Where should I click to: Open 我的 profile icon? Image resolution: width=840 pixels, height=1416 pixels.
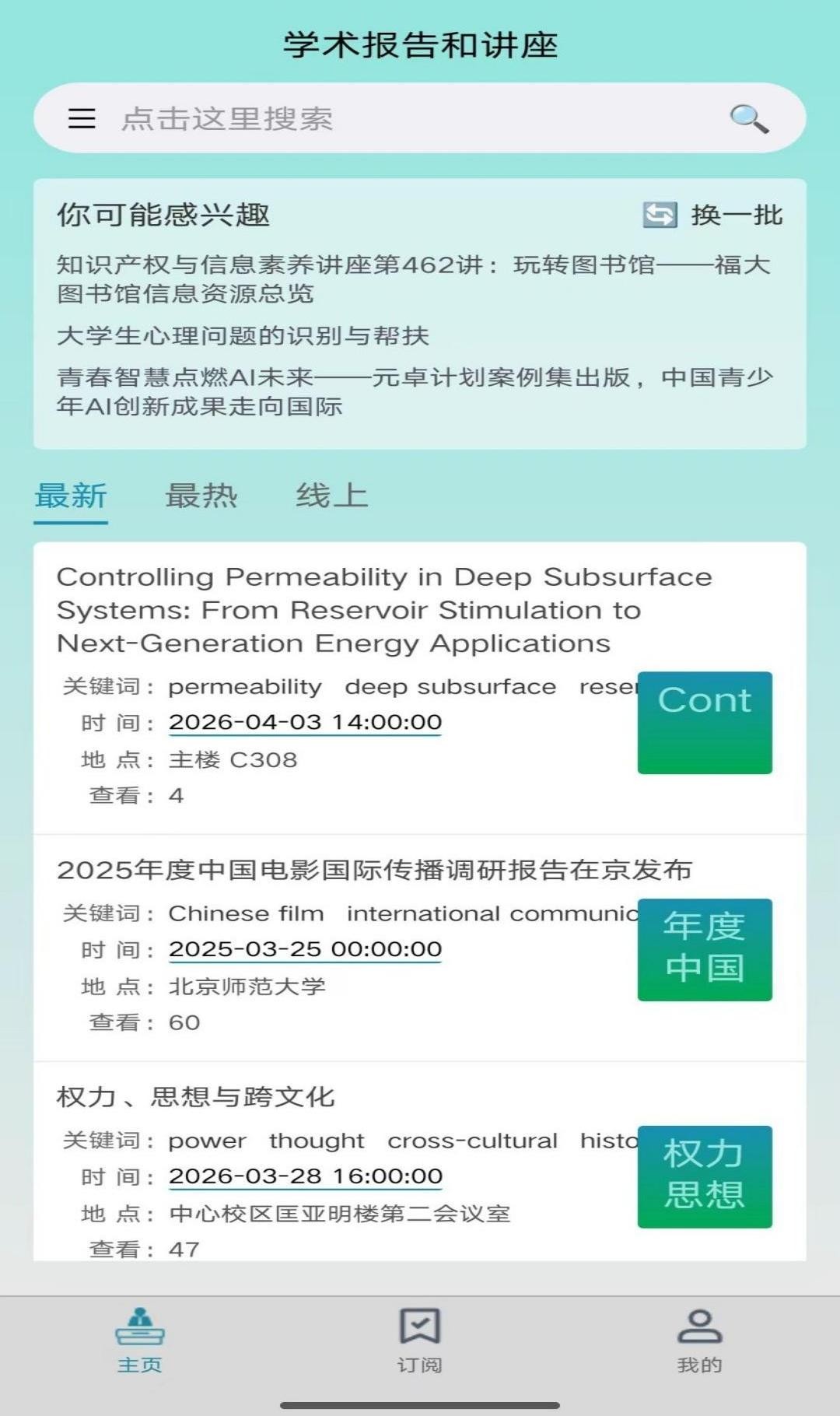(699, 1327)
